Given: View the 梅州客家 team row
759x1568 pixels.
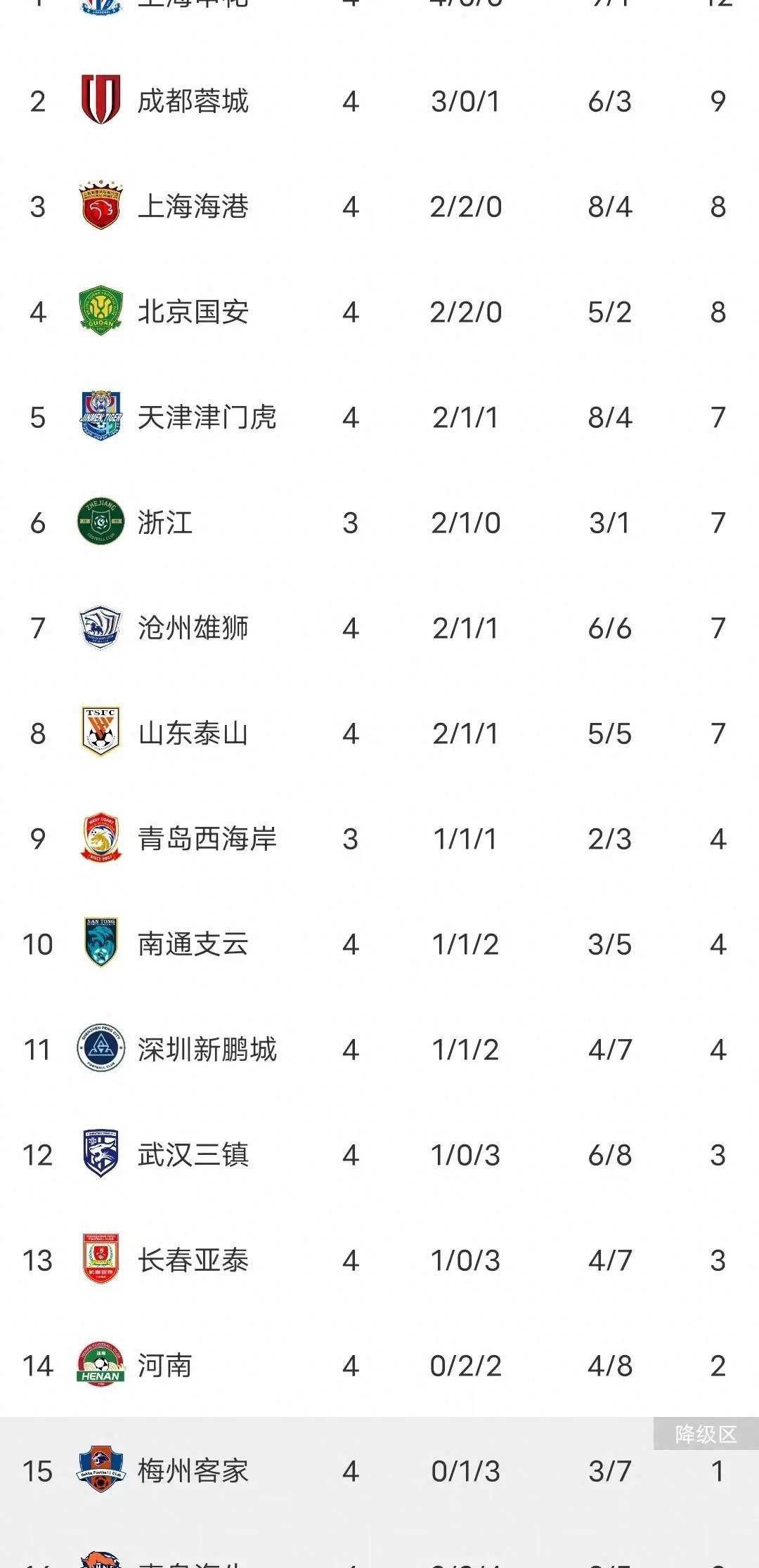Looking at the screenshot, I should [x=379, y=1471].
